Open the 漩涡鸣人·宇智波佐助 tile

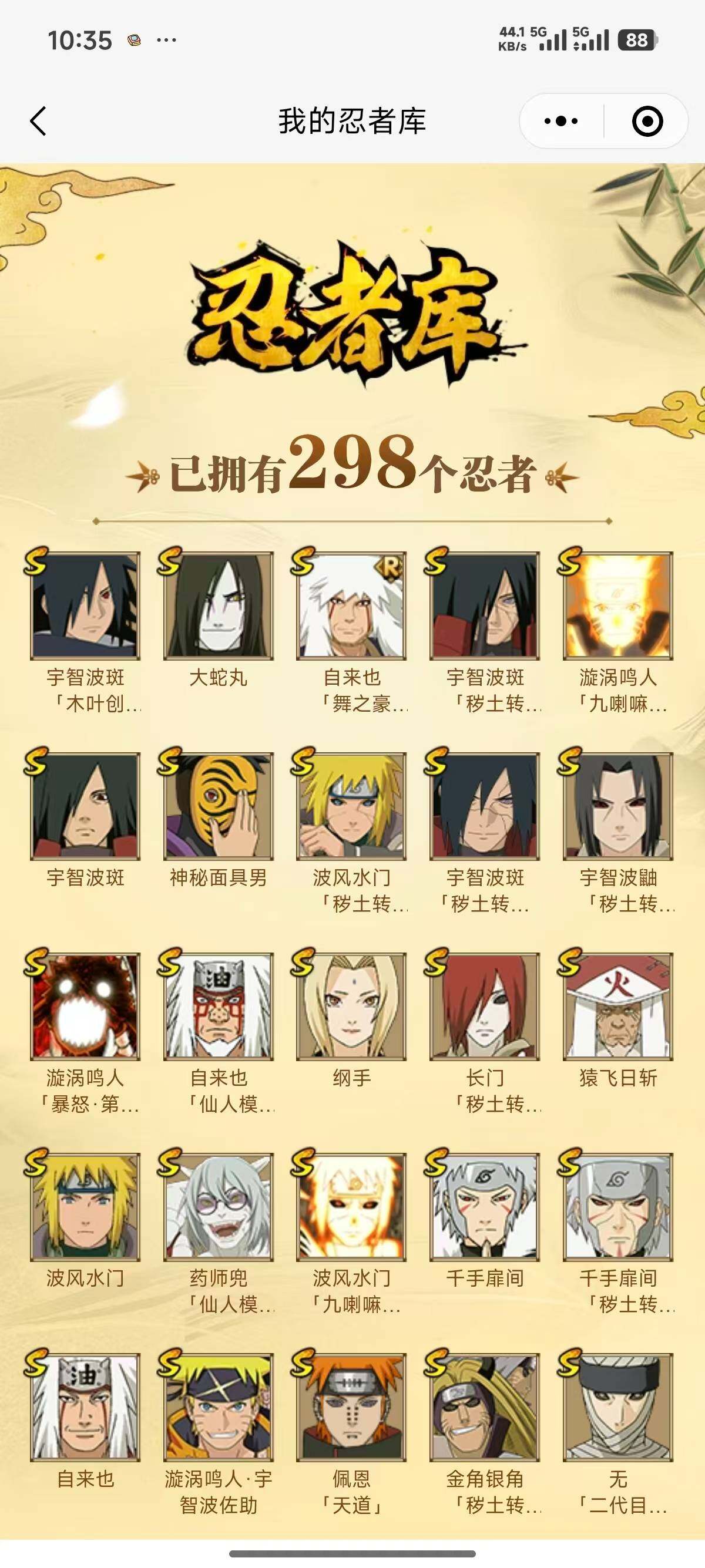218,1407
